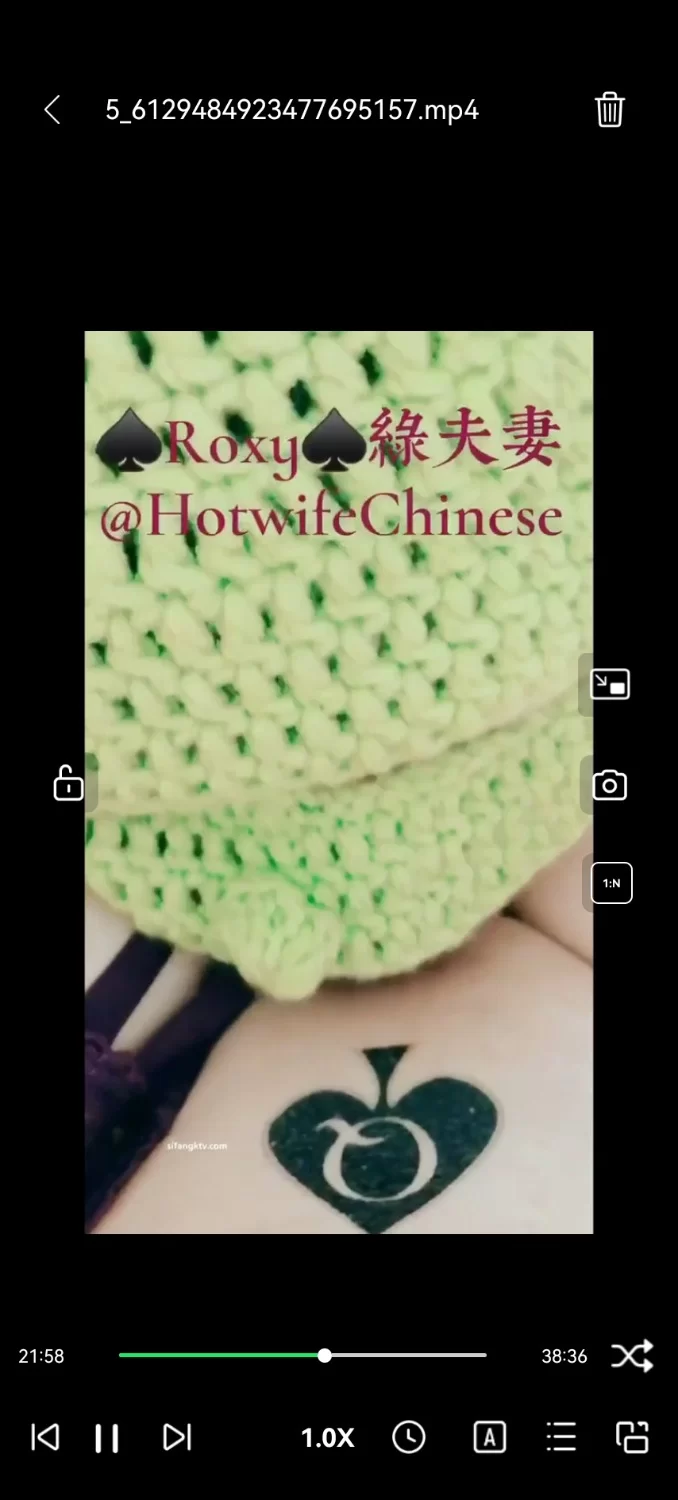Delete this video with trash icon
Viewport: 678px width, 1500px height.
coord(610,110)
